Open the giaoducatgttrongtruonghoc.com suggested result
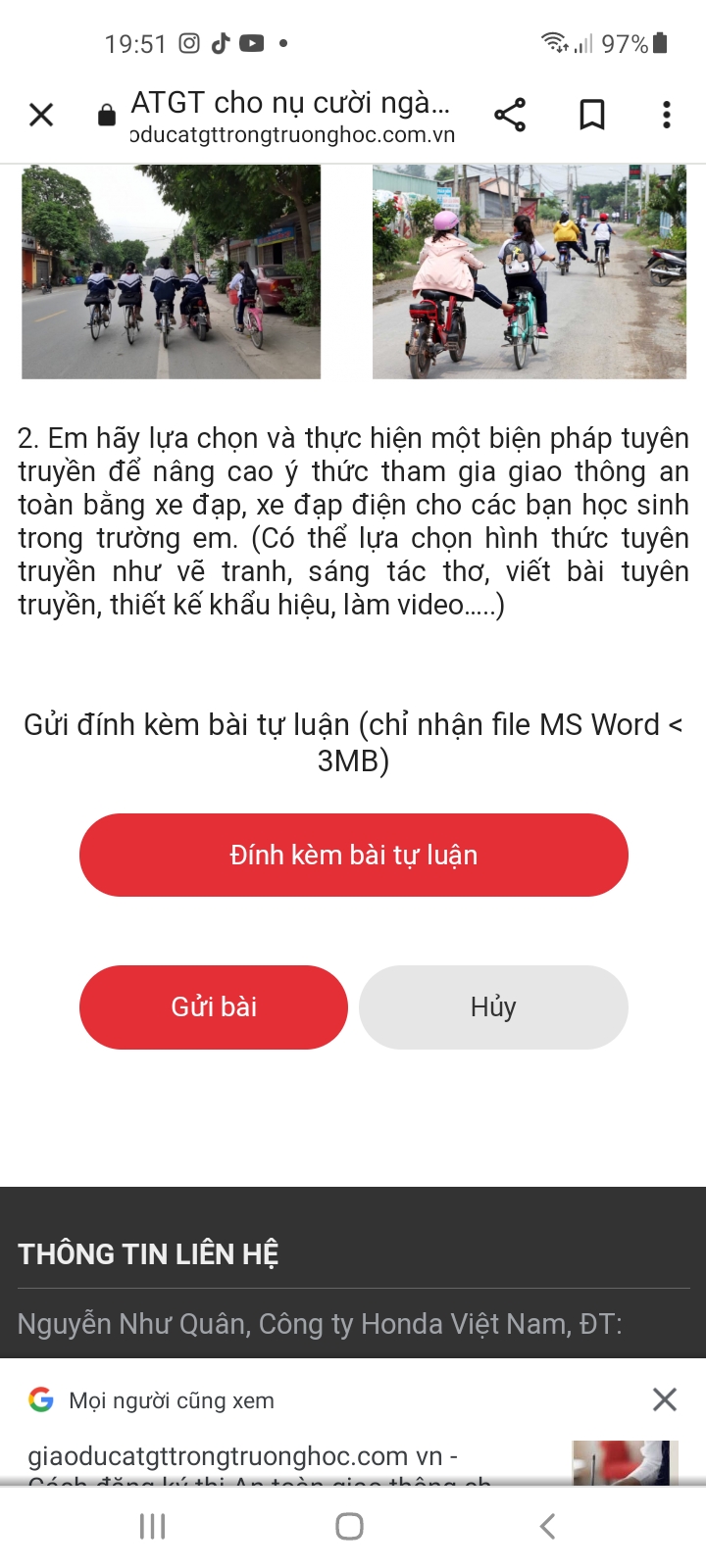 coord(243,1456)
